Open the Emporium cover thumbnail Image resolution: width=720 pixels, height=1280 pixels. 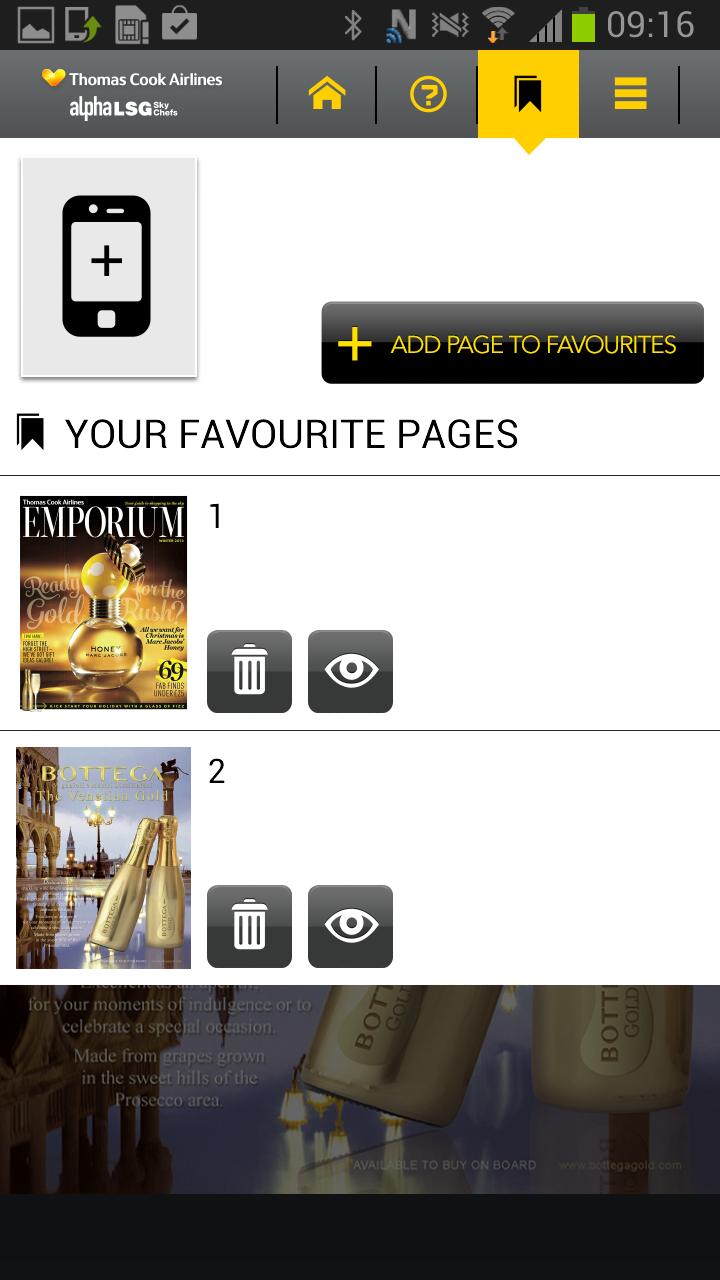[104, 603]
